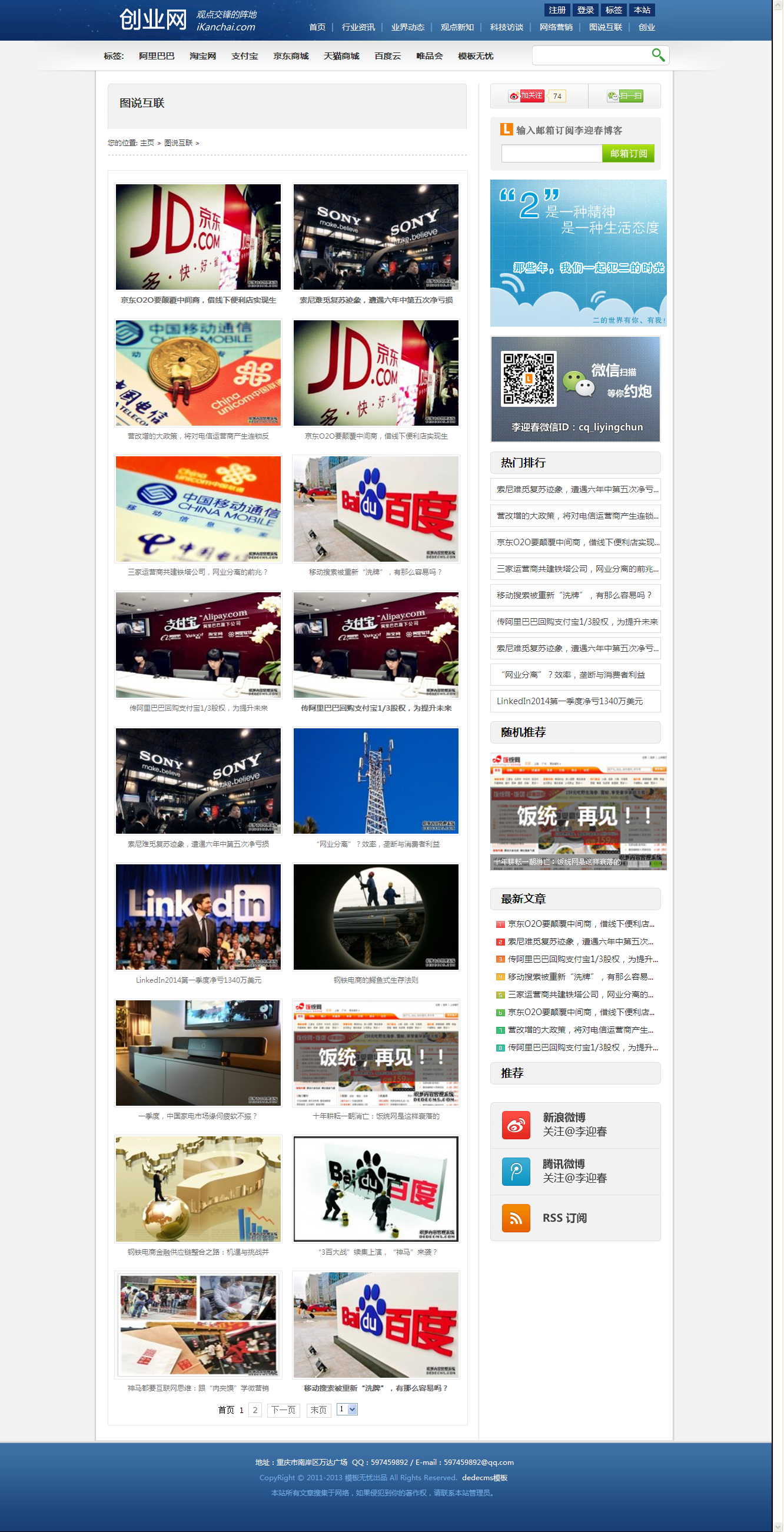Open 腾讯微博 follow link
This screenshot has height=1532, width=784.
574,1170
